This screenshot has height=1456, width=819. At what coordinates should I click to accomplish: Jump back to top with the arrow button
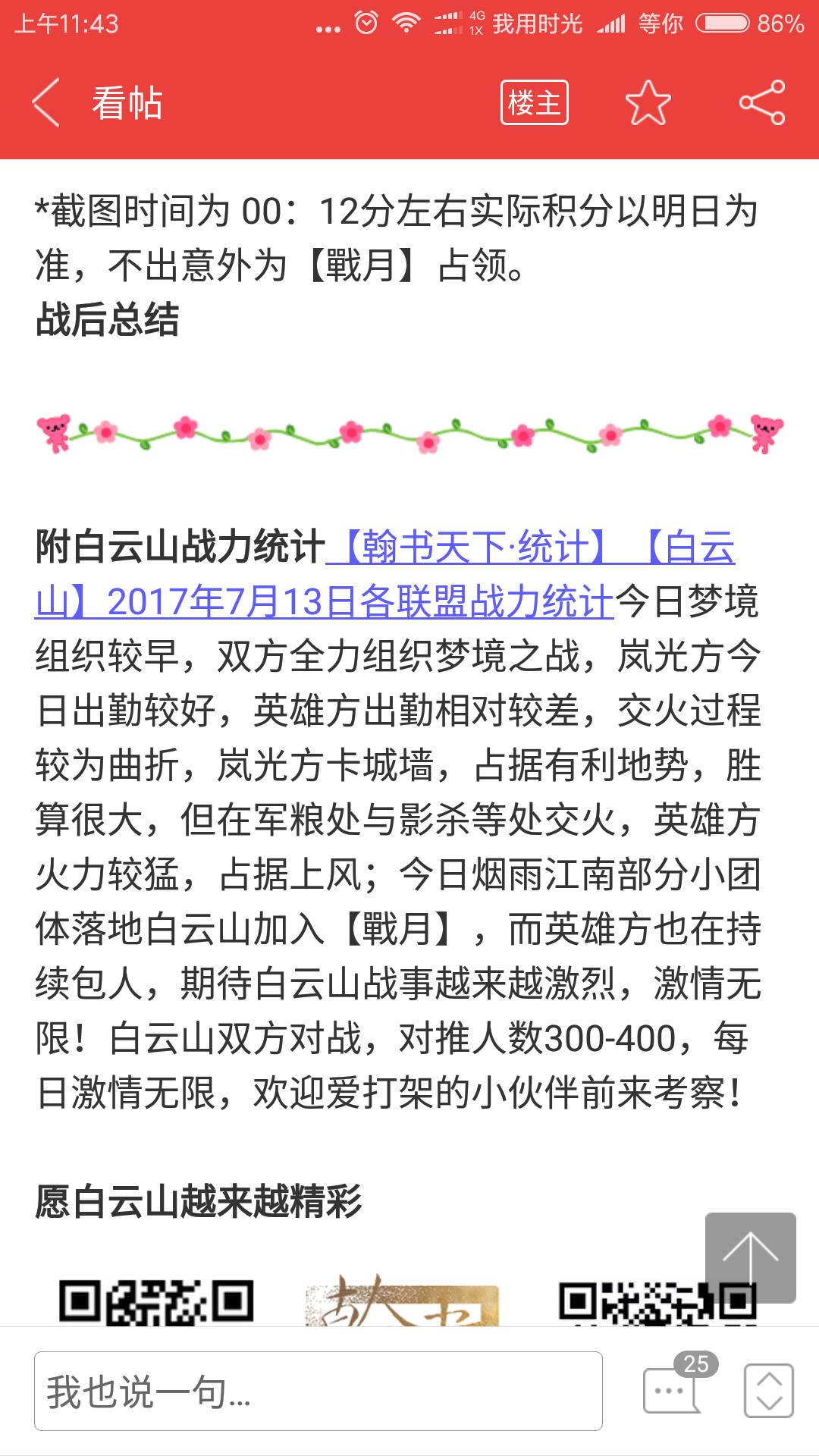coord(751,1257)
